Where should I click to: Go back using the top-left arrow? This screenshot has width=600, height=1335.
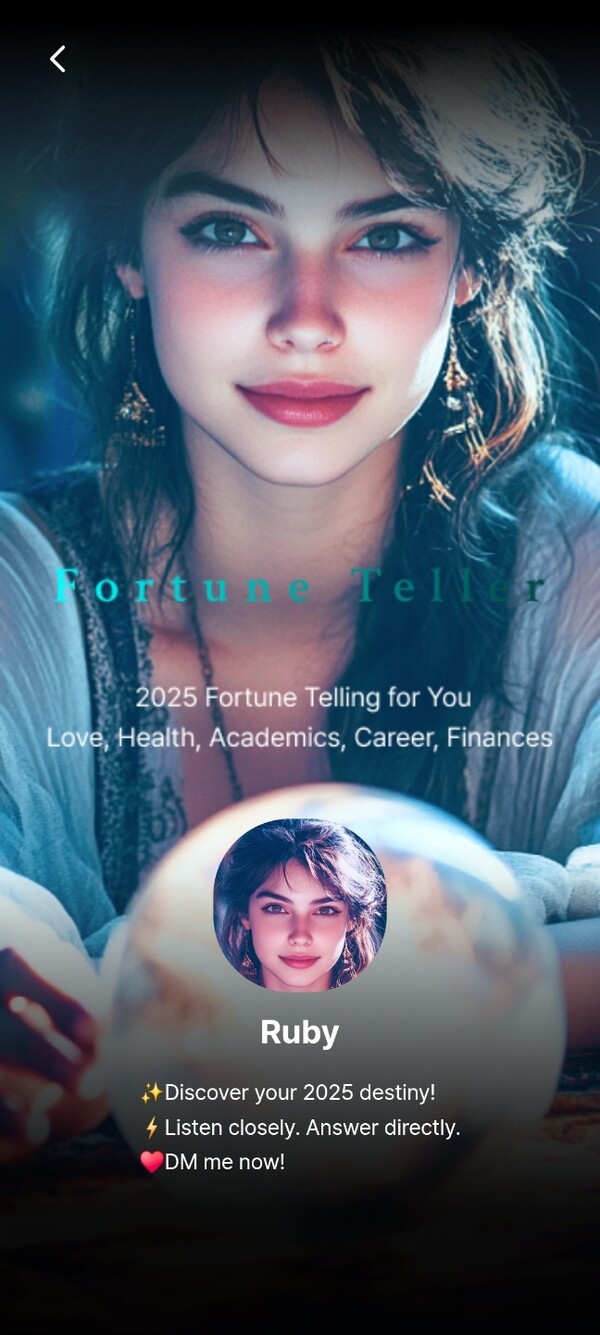click(x=58, y=59)
